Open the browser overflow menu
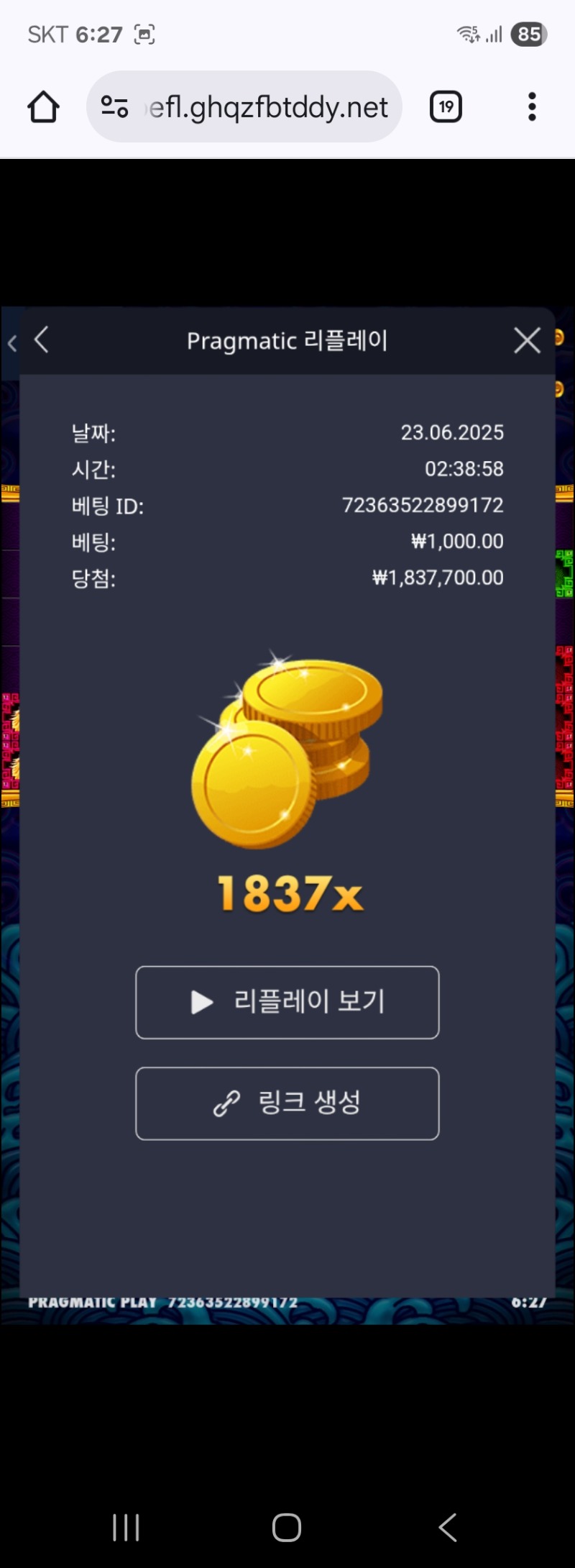This screenshot has height=1568, width=575. [x=532, y=107]
